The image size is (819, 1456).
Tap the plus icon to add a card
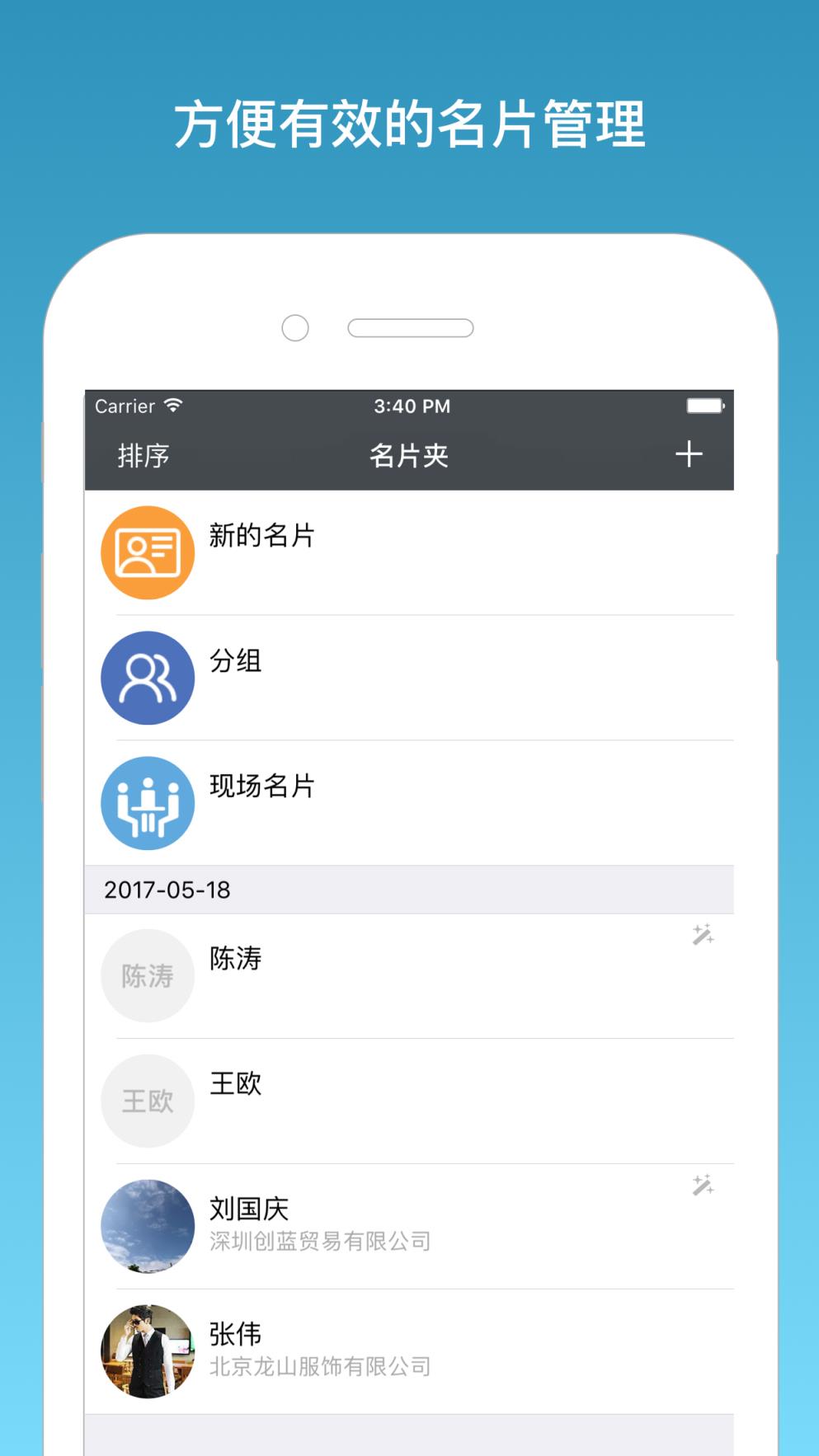tap(690, 454)
